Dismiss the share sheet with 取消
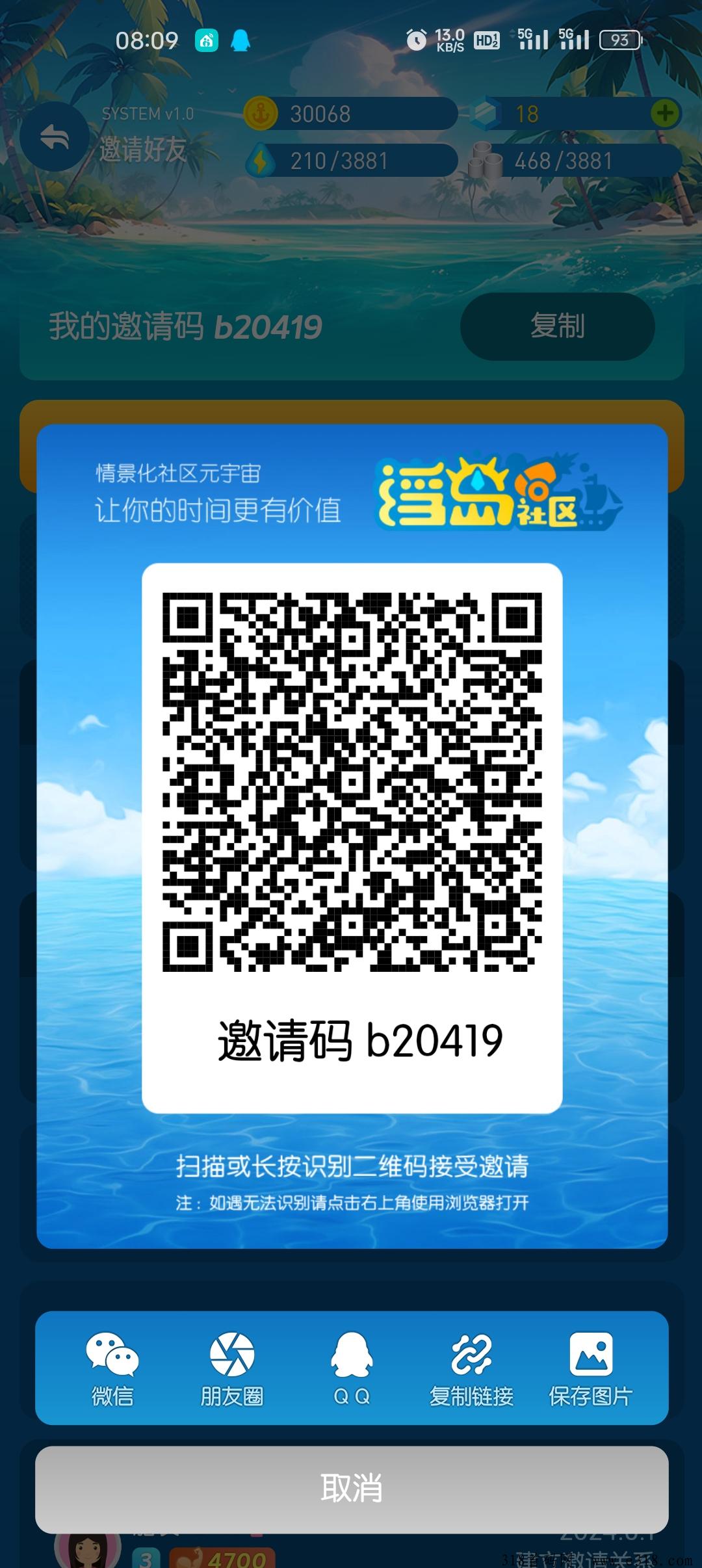 pyautogui.click(x=352, y=1488)
